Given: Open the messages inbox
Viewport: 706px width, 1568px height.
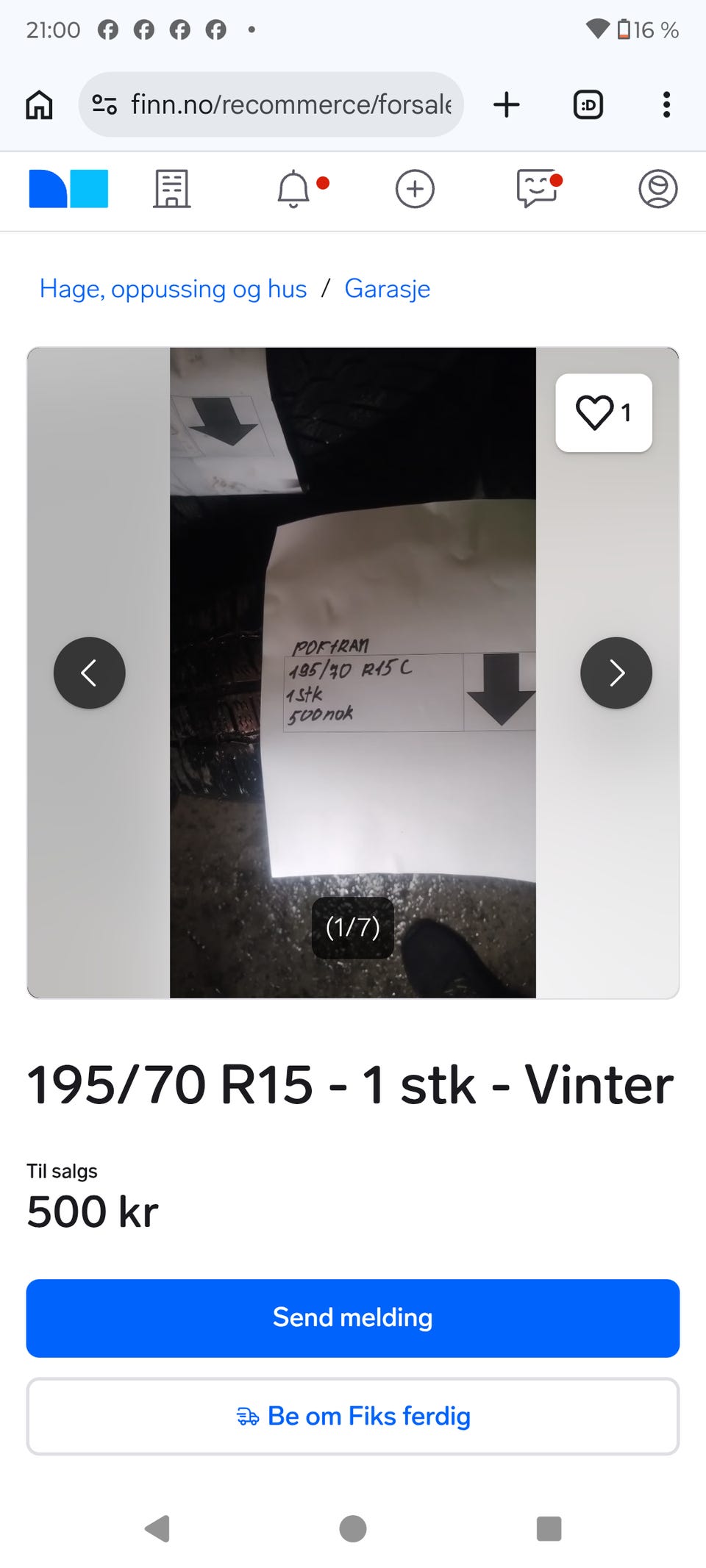Looking at the screenshot, I should click(537, 189).
